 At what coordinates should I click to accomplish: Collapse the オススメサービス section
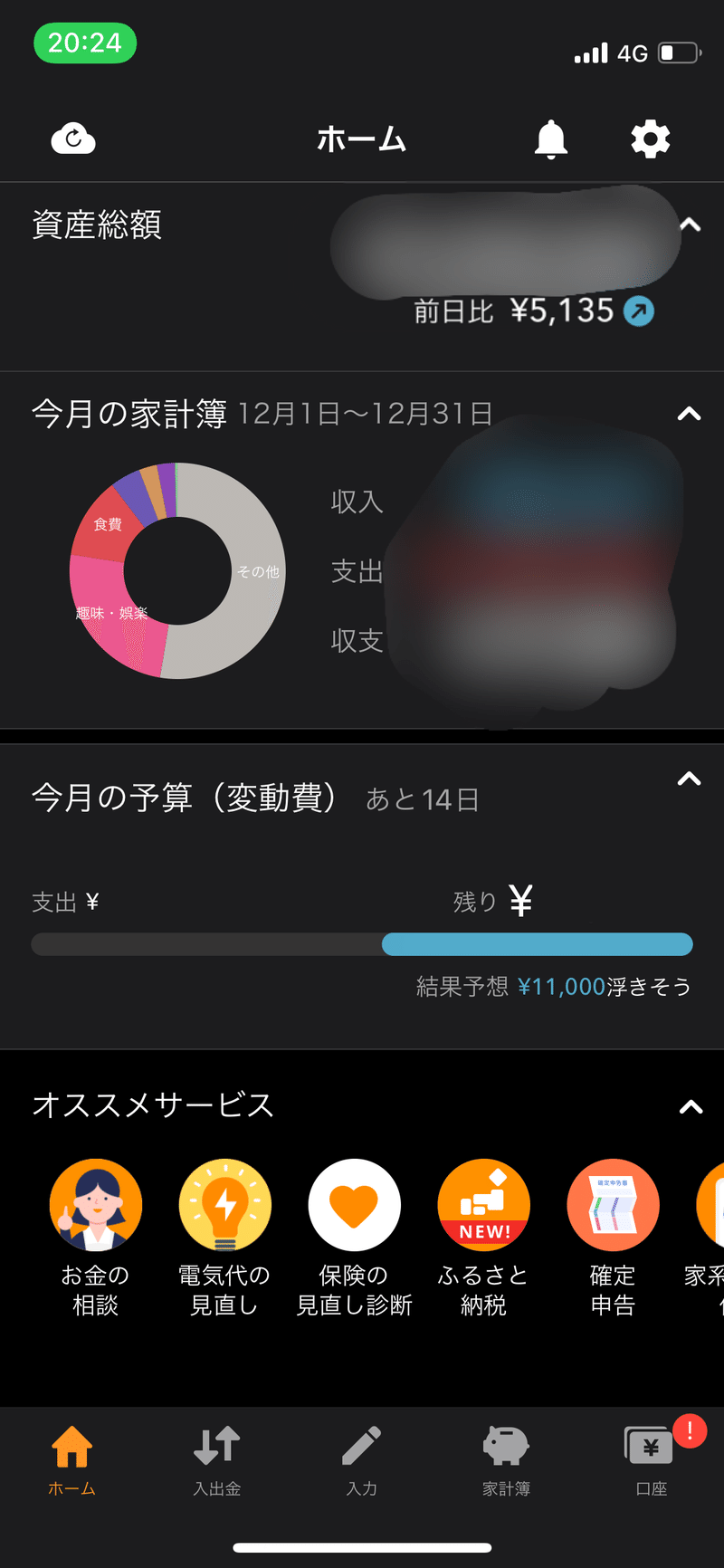coord(691,1106)
